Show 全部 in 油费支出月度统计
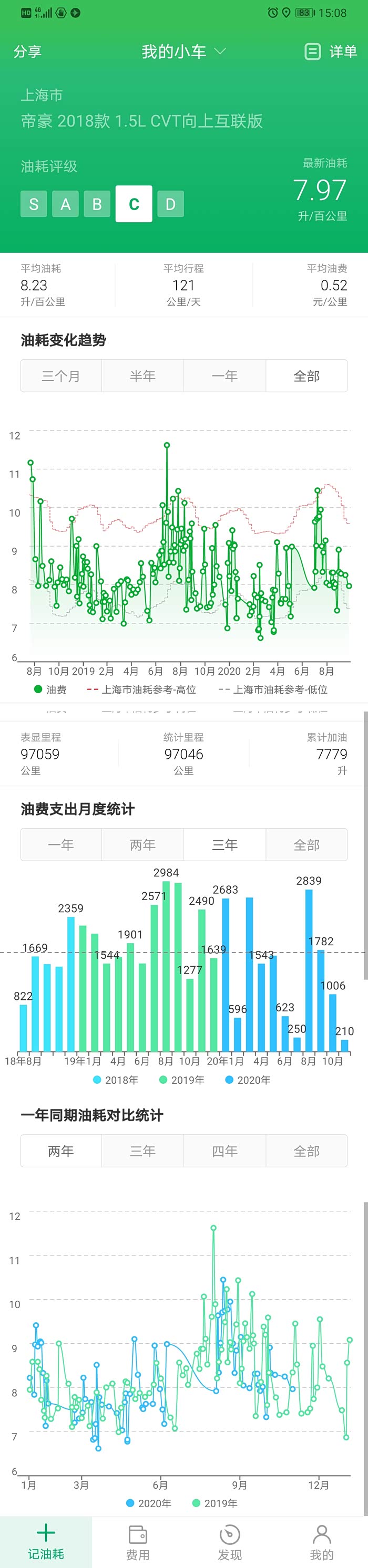Image resolution: width=368 pixels, height=1568 pixels. [x=306, y=845]
